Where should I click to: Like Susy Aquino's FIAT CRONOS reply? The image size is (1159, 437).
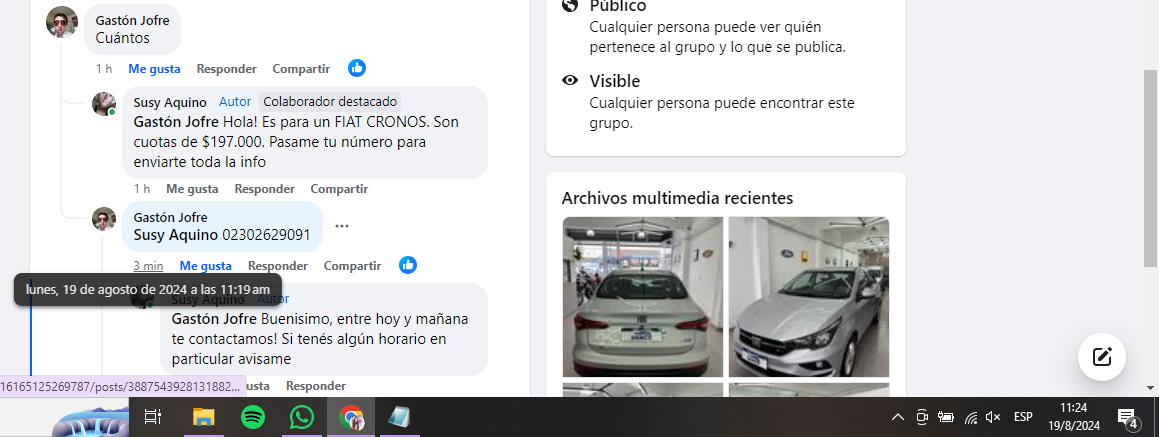192,189
